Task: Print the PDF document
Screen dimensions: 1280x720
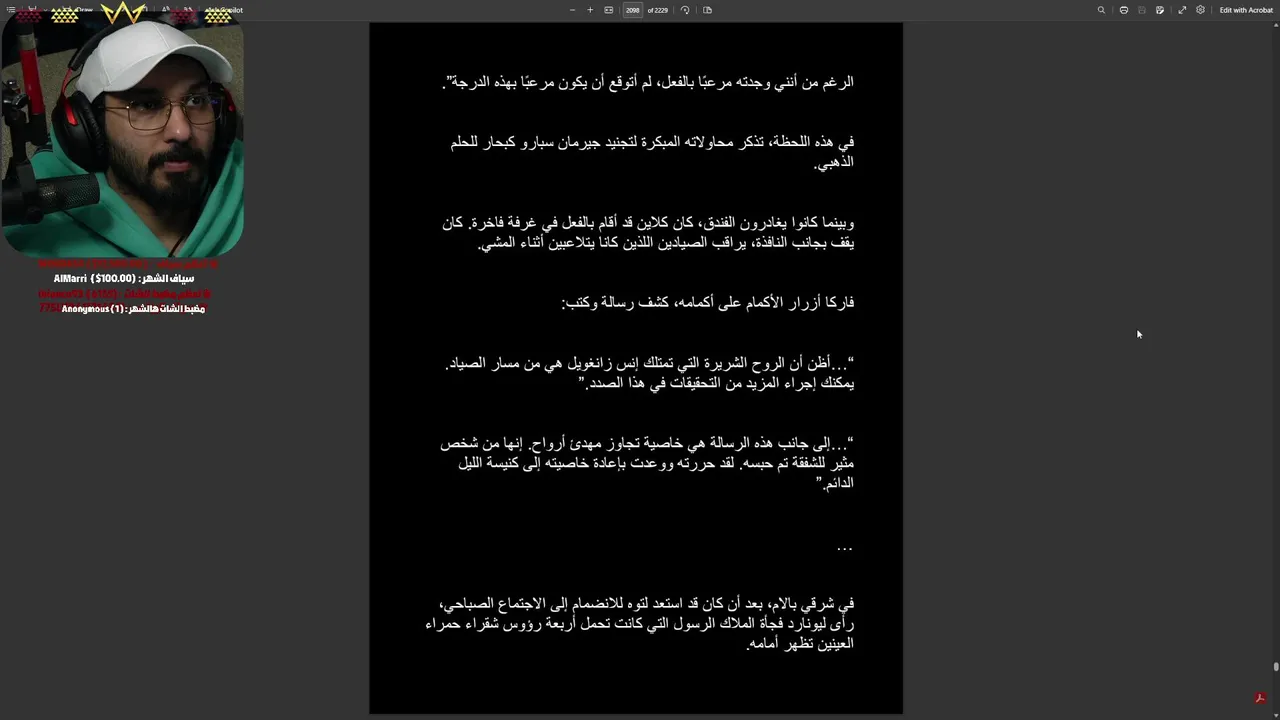Action: (x=1124, y=10)
